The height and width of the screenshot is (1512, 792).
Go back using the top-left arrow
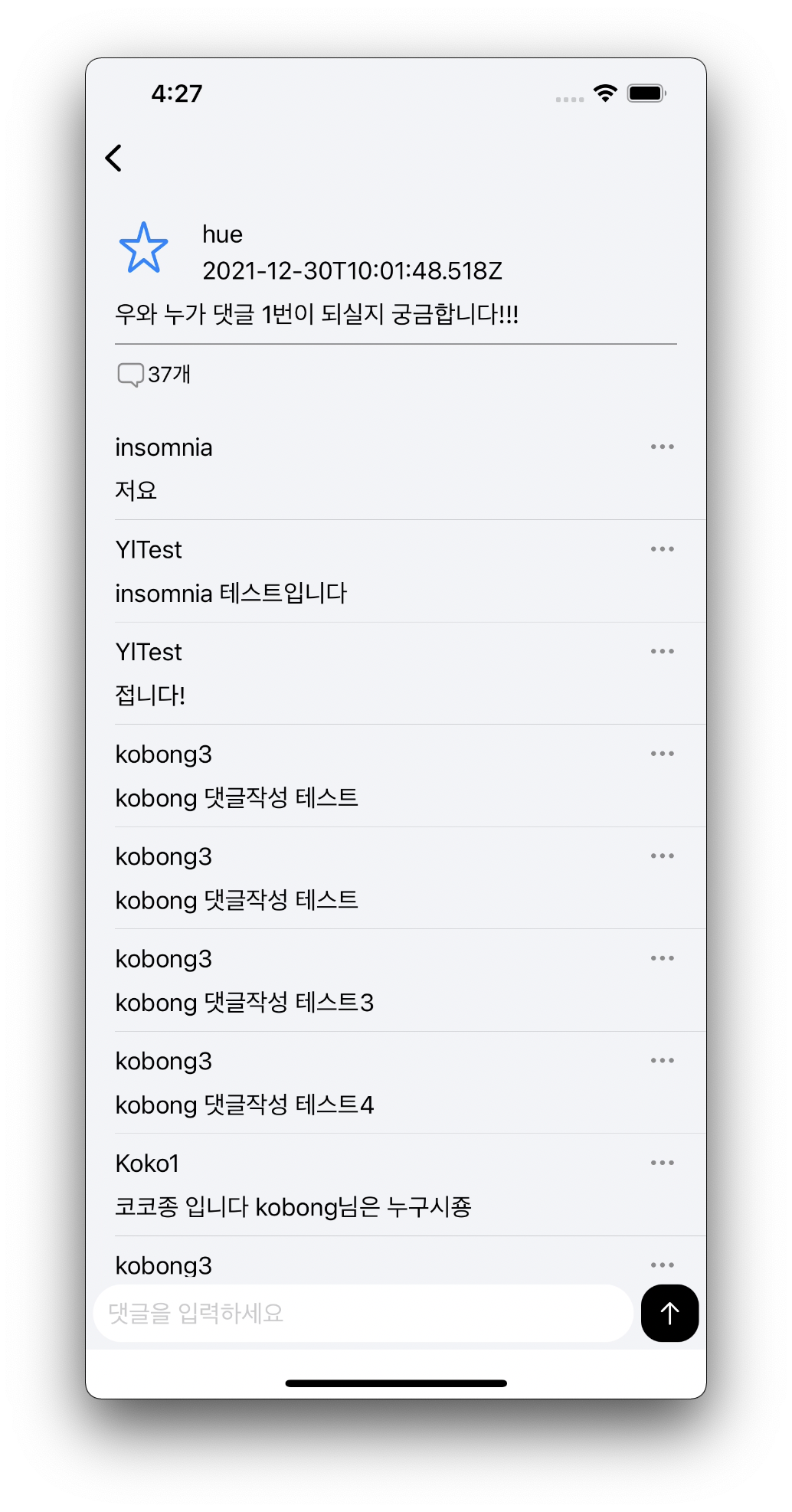113,159
